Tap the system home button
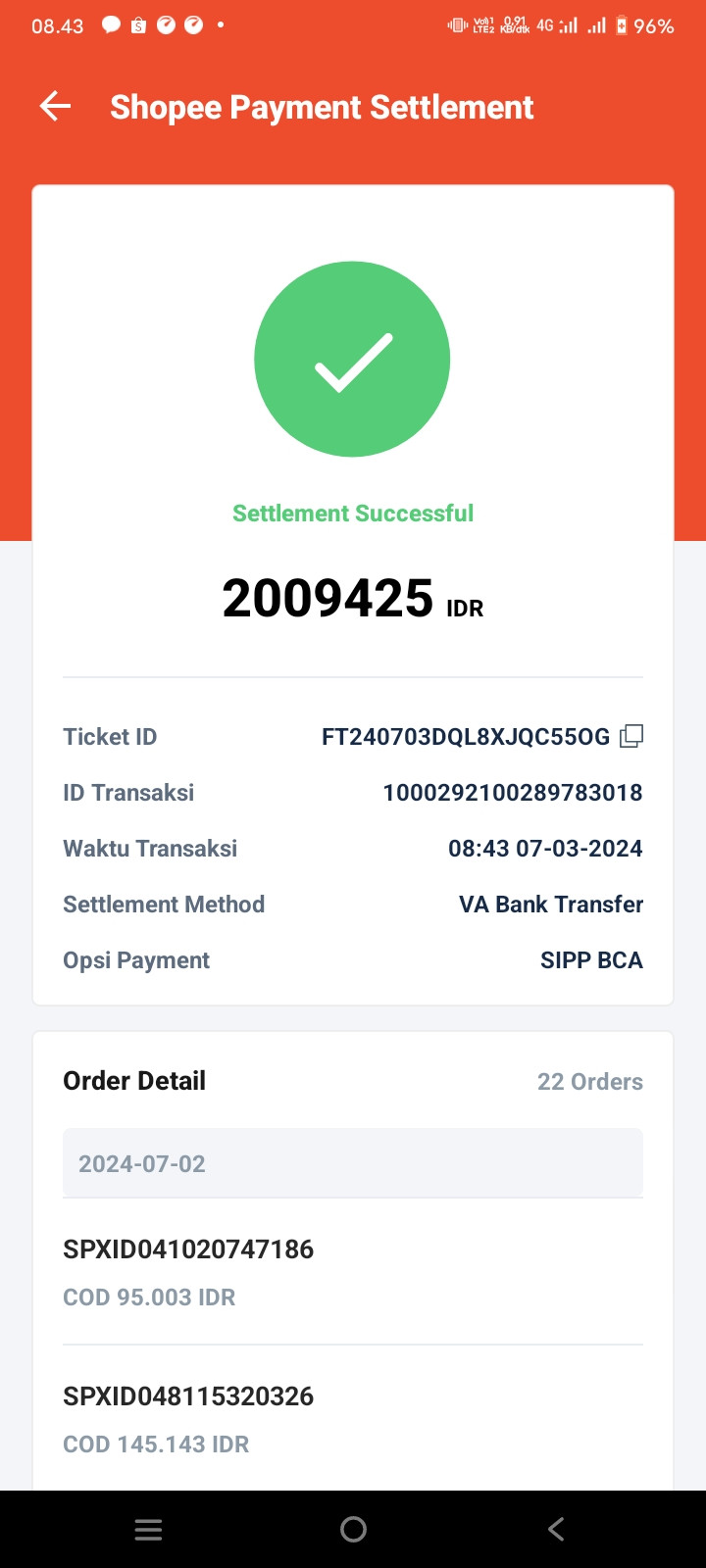The image size is (706, 1568). click(353, 1529)
